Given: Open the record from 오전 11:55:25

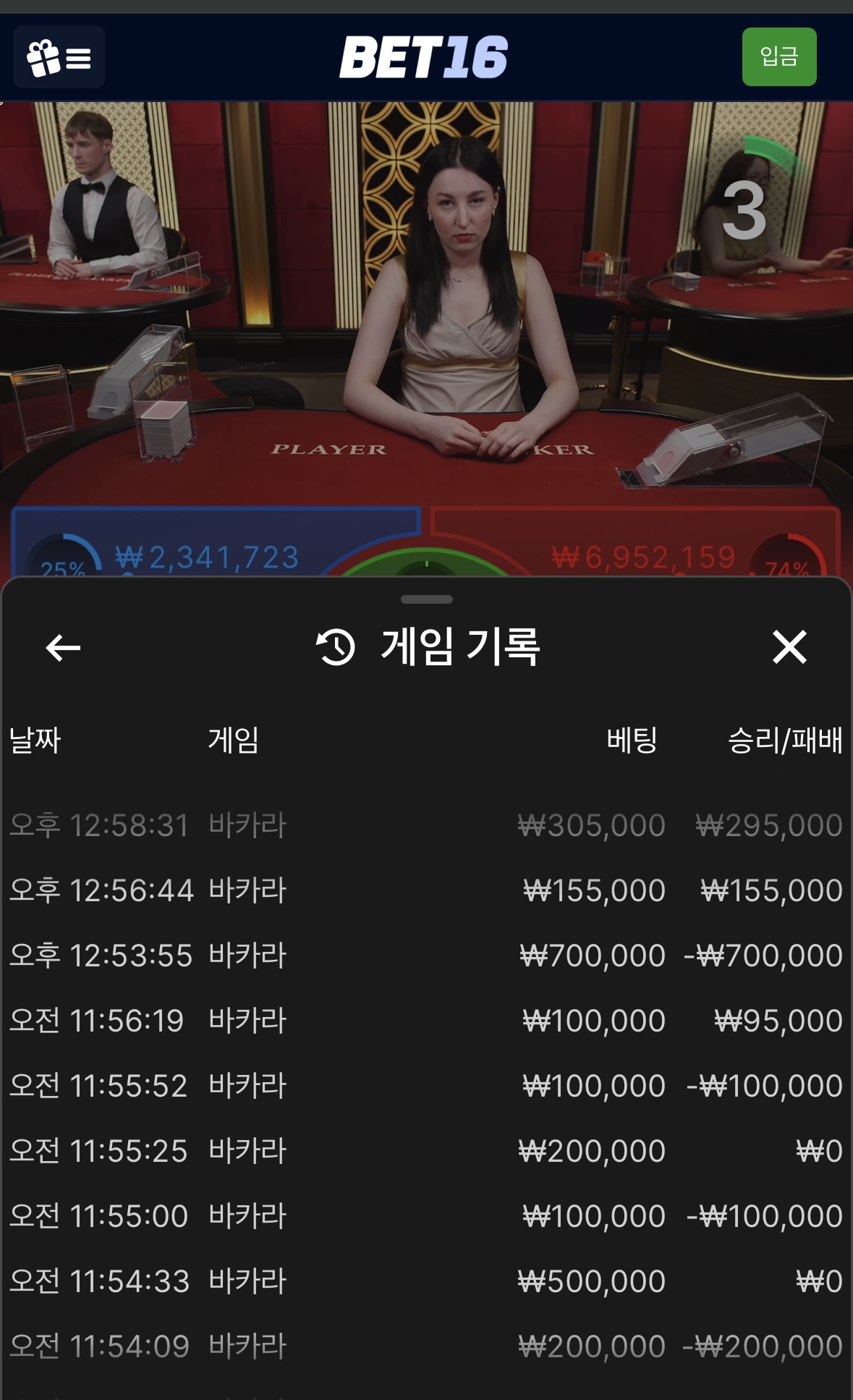Looking at the screenshot, I should coord(426,1151).
